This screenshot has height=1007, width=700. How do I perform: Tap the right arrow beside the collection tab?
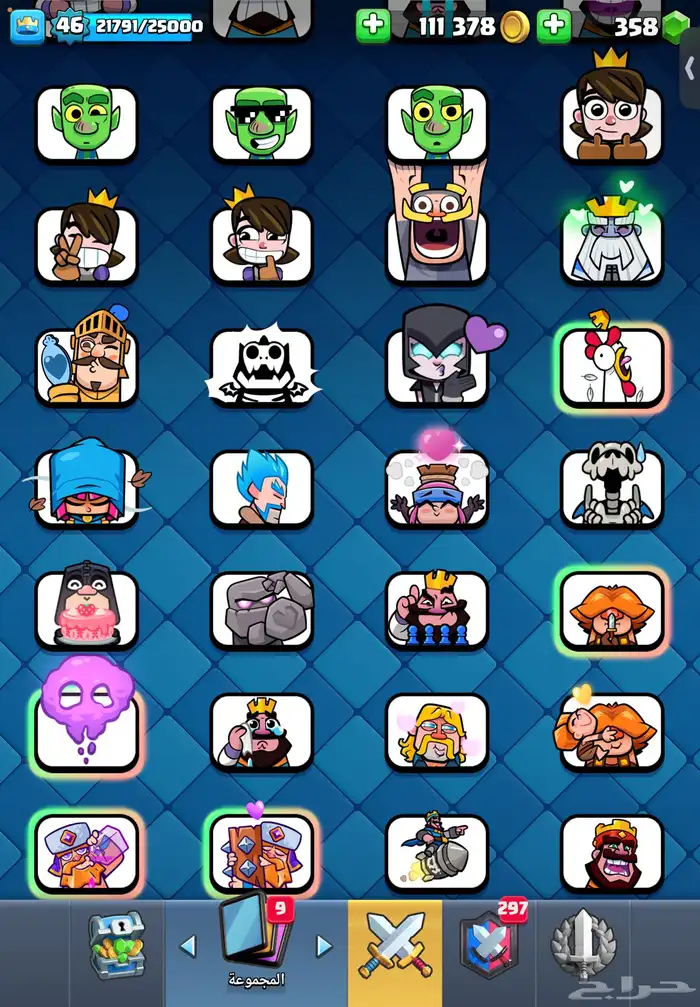coord(323,945)
